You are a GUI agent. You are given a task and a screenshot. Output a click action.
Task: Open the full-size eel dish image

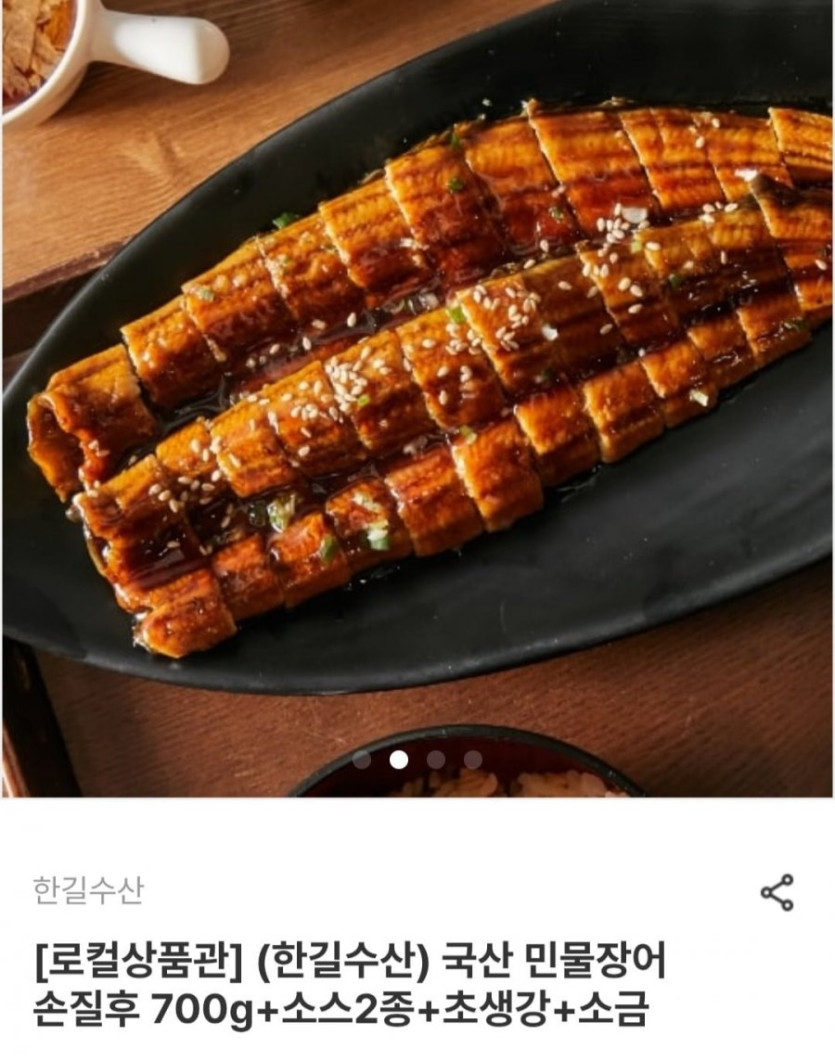(x=417, y=400)
